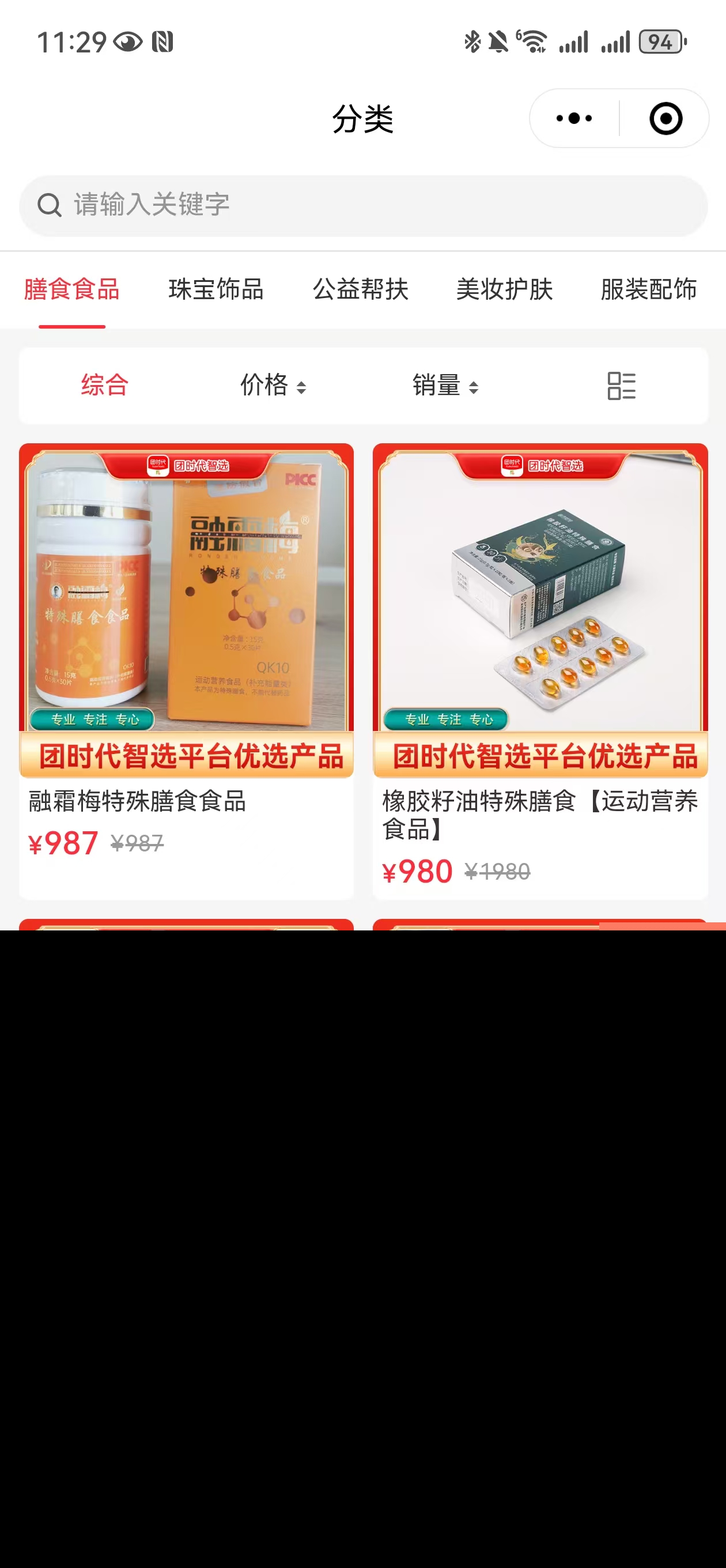726x1568 pixels.
Task: Sort products by 综合
Action: coord(105,385)
